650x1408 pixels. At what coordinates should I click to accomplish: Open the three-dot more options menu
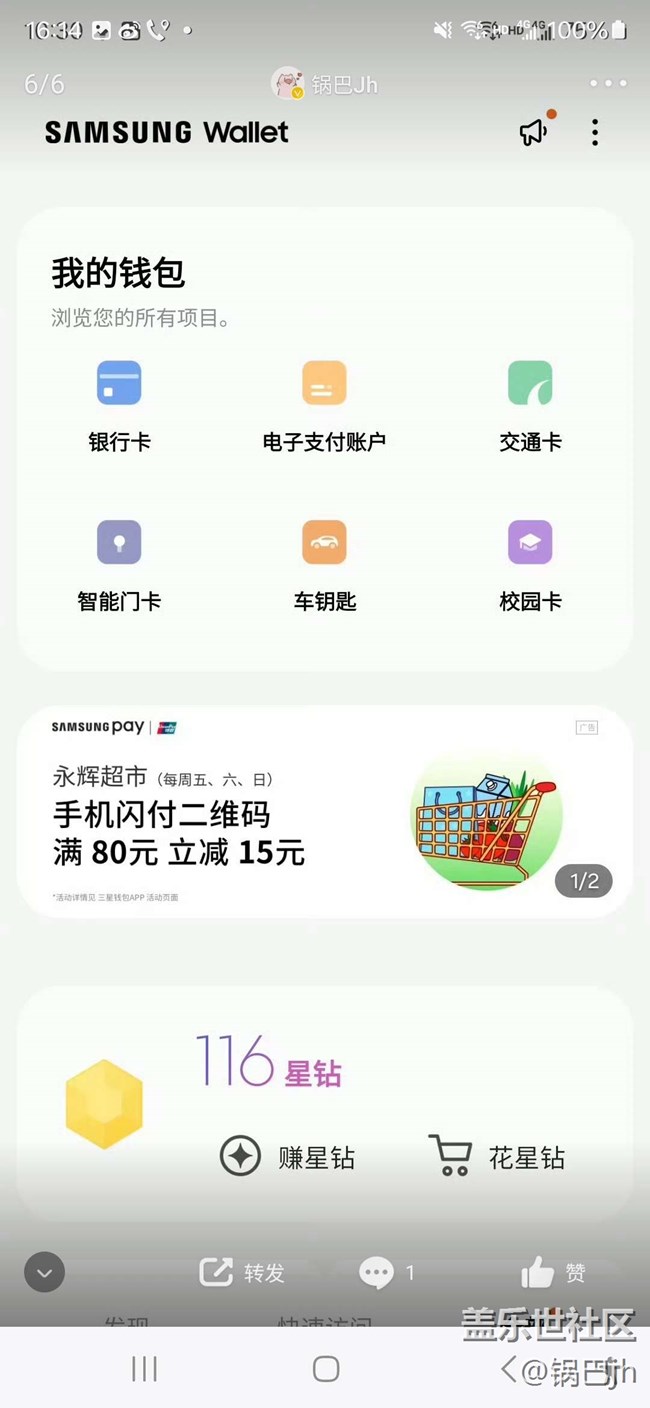coord(608,84)
